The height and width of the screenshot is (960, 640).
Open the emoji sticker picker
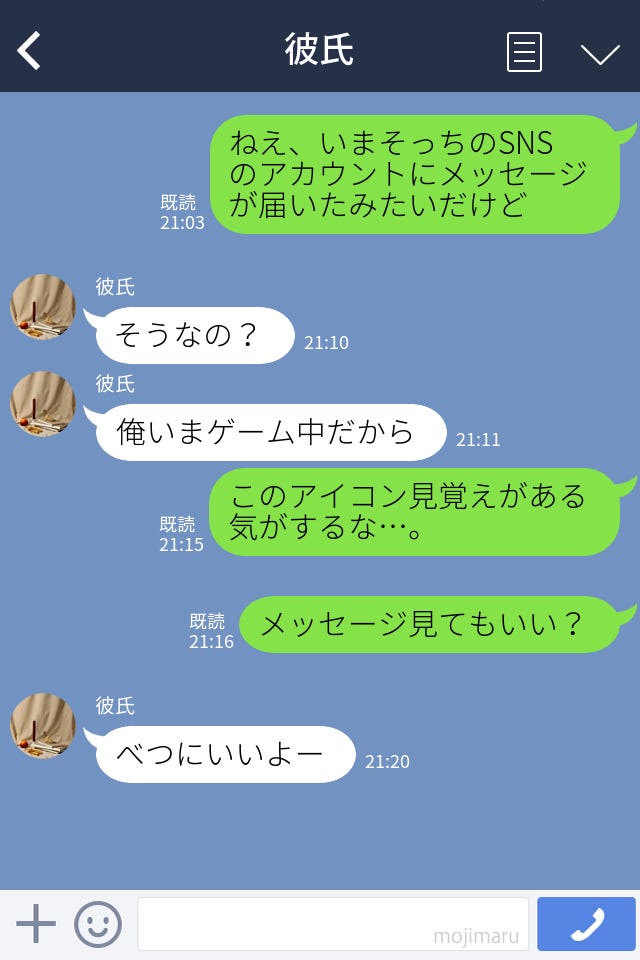[98, 924]
